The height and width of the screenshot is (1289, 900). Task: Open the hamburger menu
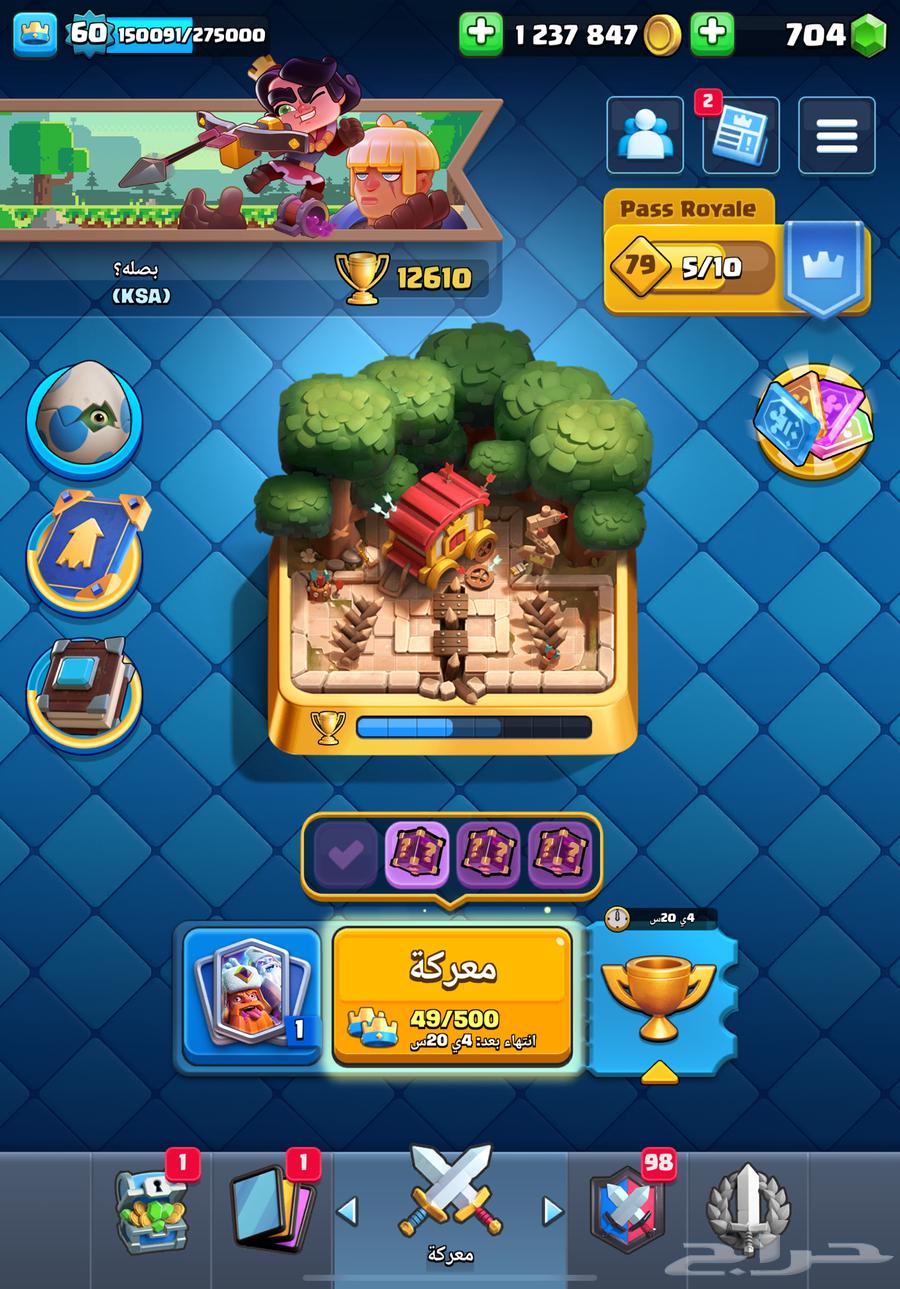click(x=836, y=135)
